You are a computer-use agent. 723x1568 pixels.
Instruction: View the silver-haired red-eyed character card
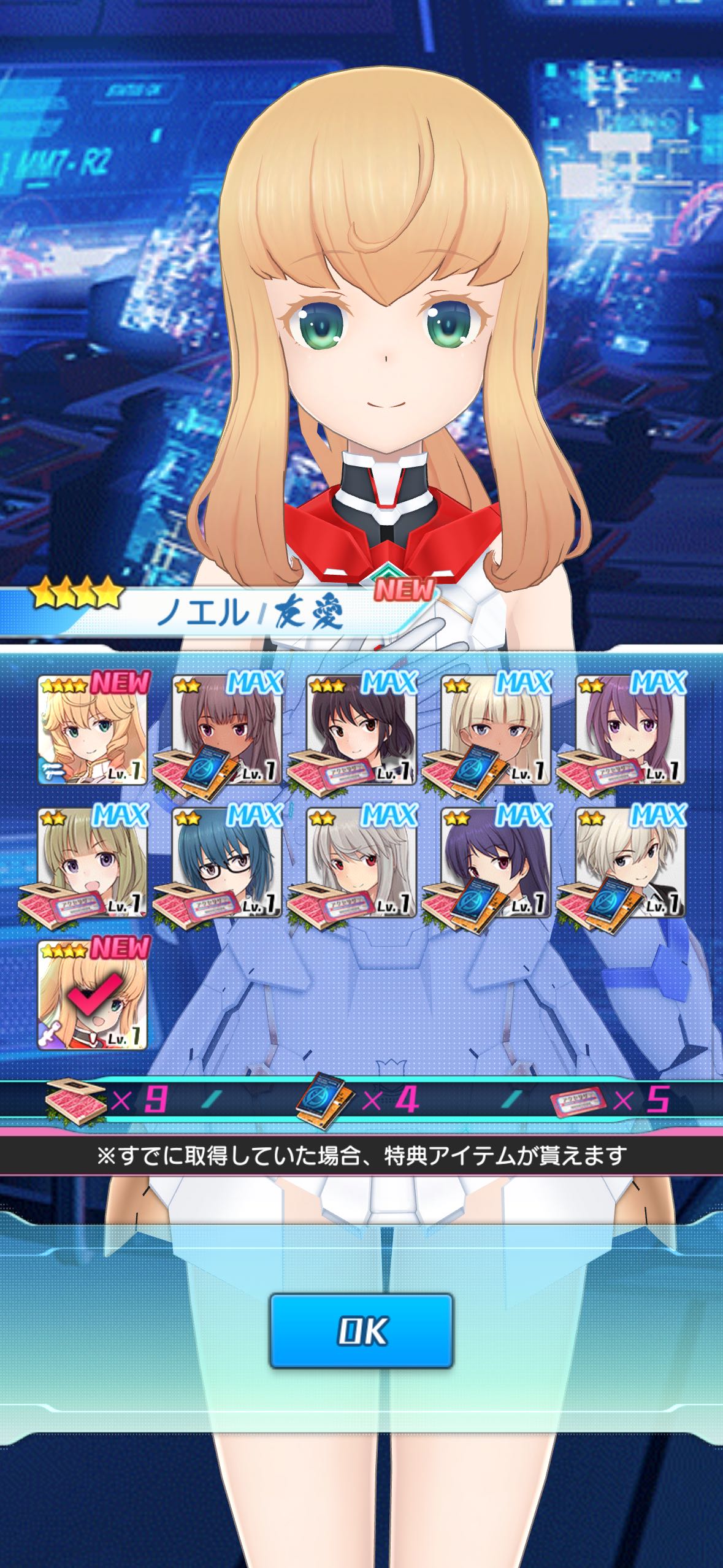click(362, 863)
